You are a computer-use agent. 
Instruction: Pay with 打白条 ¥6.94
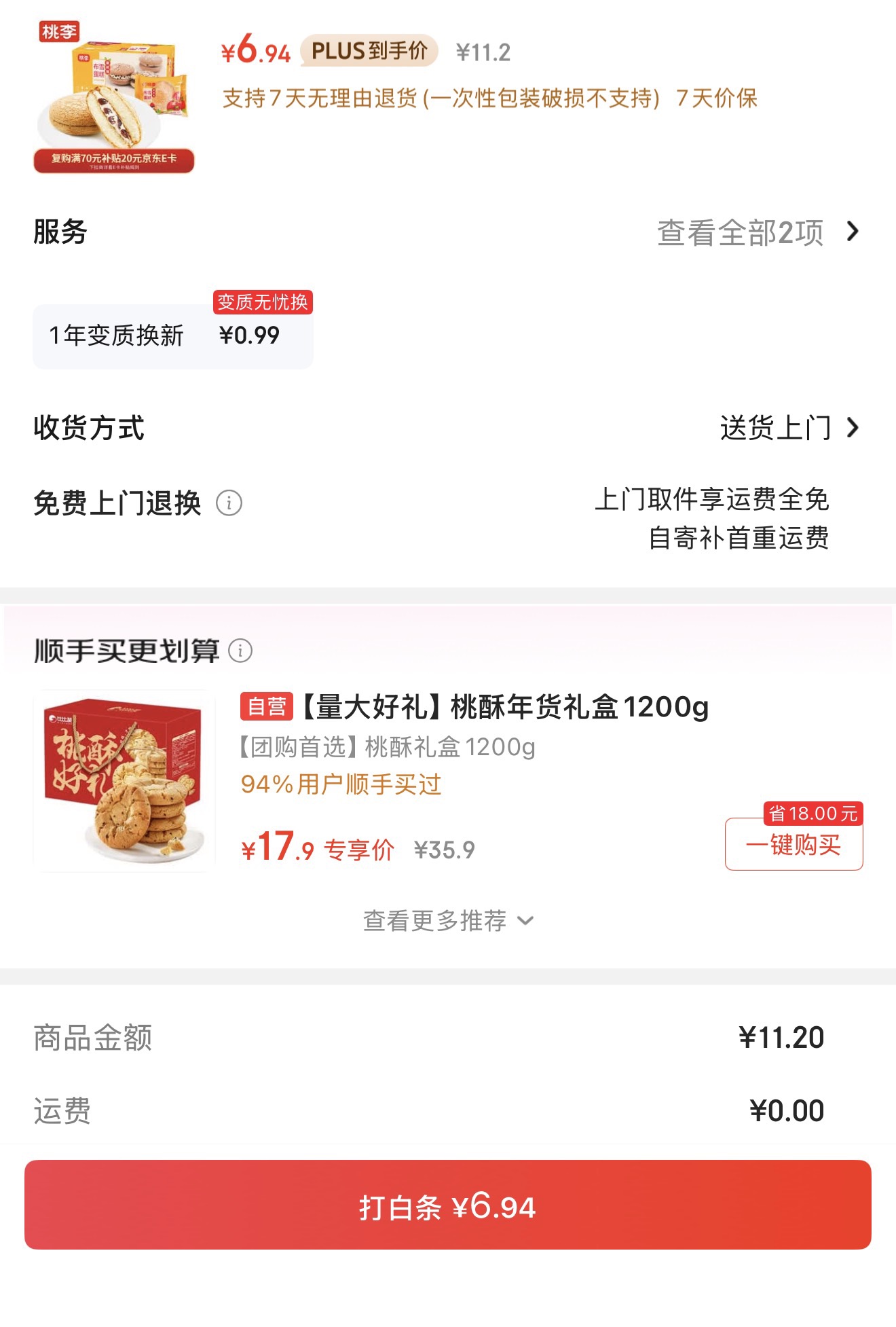[448, 1205]
